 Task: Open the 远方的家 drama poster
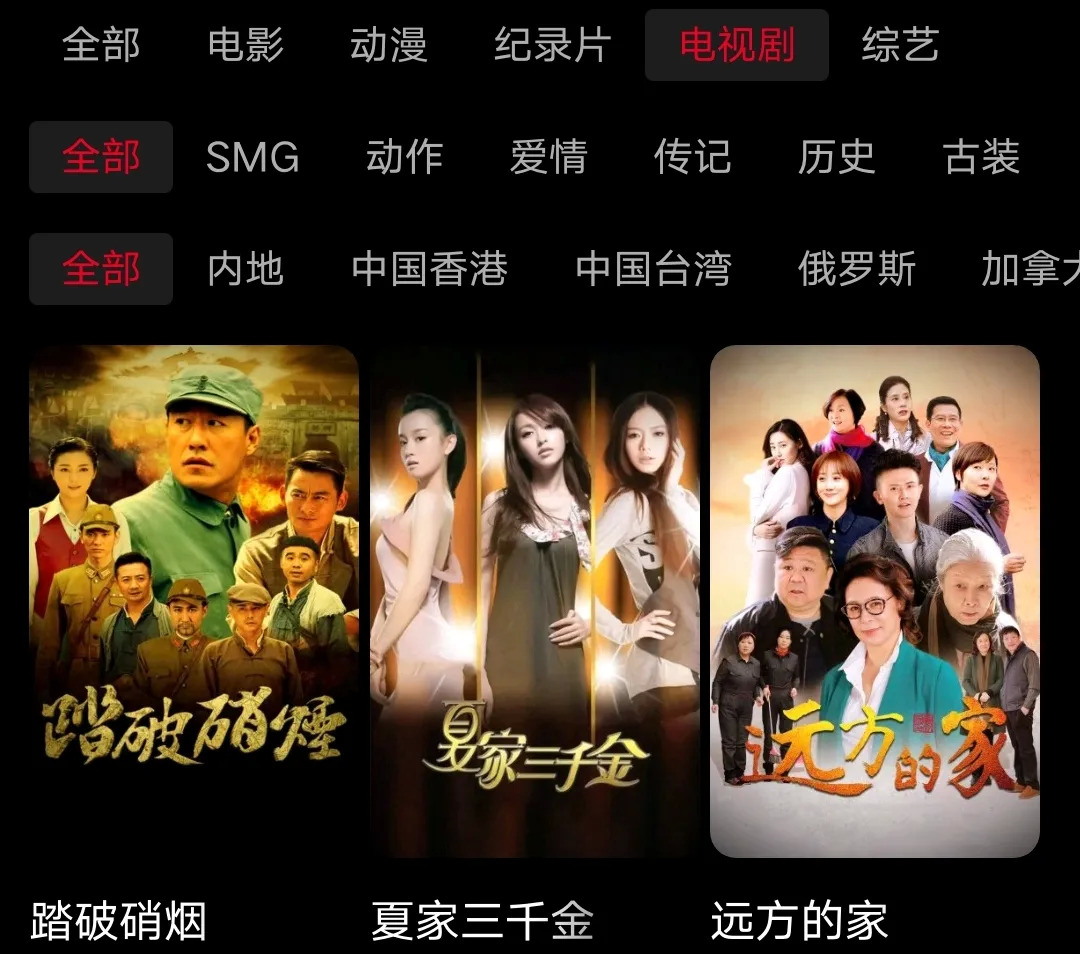tap(874, 600)
